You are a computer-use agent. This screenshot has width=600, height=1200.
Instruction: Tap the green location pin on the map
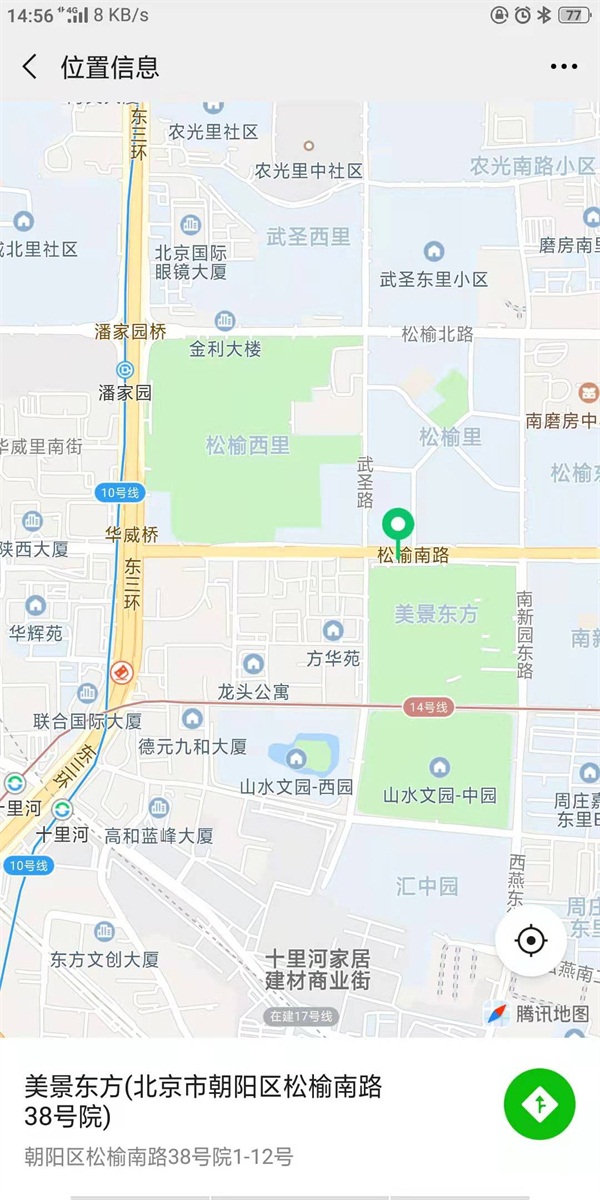click(x=399, y=524)
